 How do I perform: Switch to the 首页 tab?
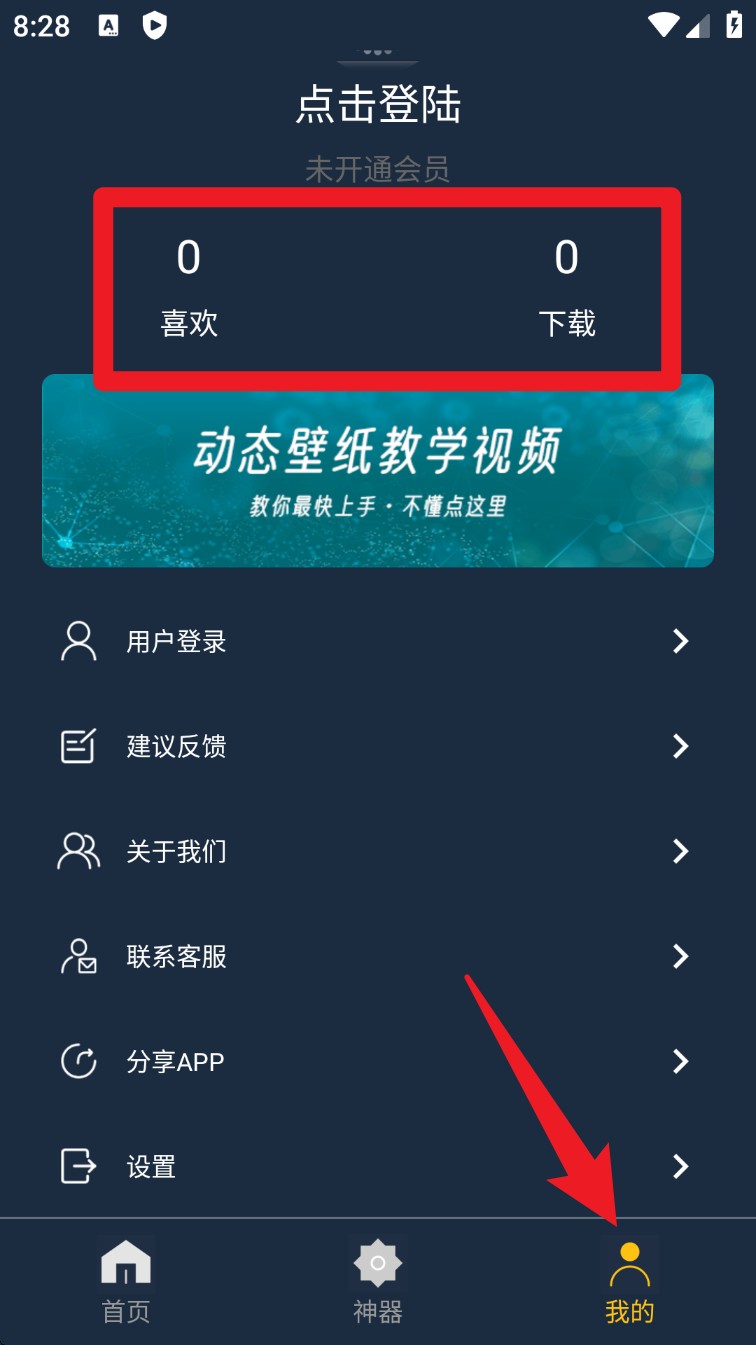(x=126, y=1281)
